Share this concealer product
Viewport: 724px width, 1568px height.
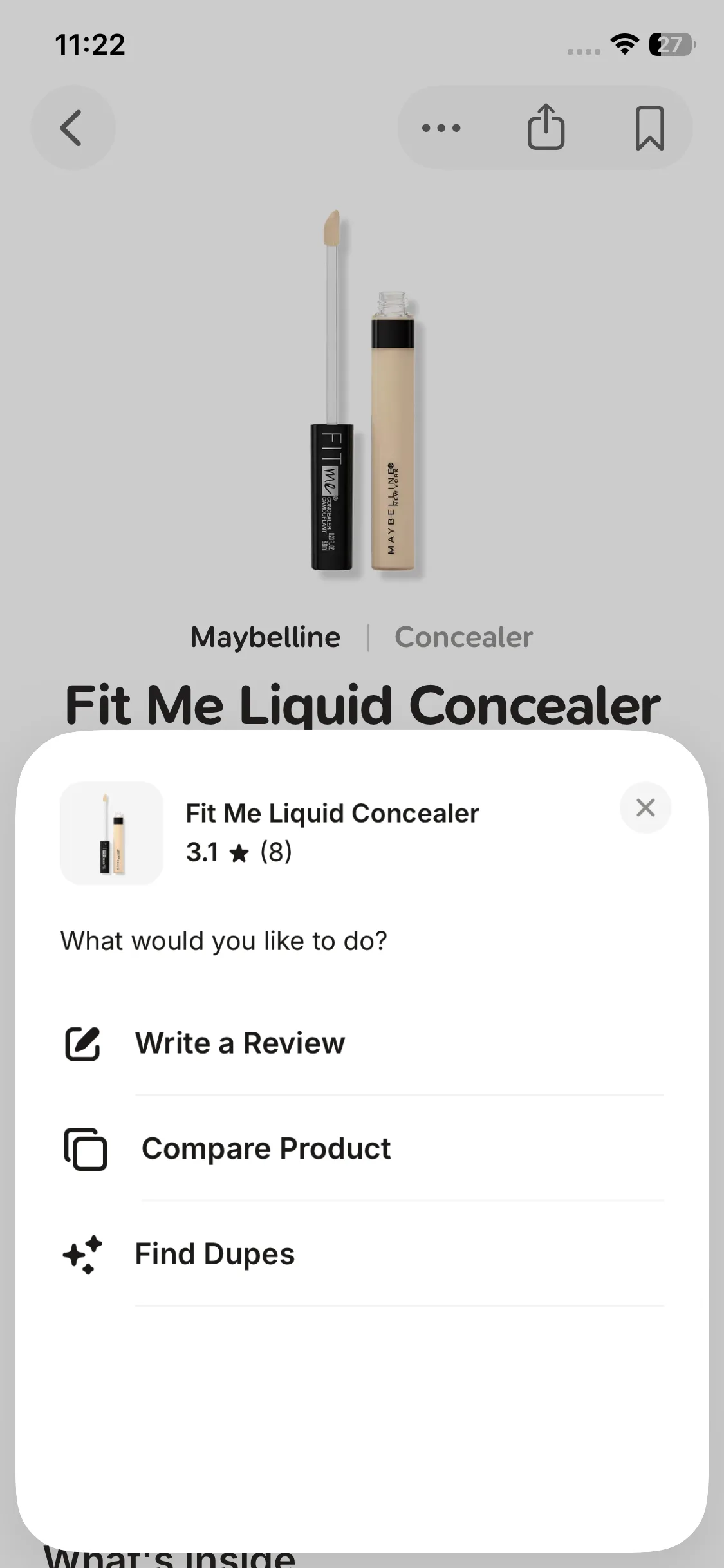546,127
